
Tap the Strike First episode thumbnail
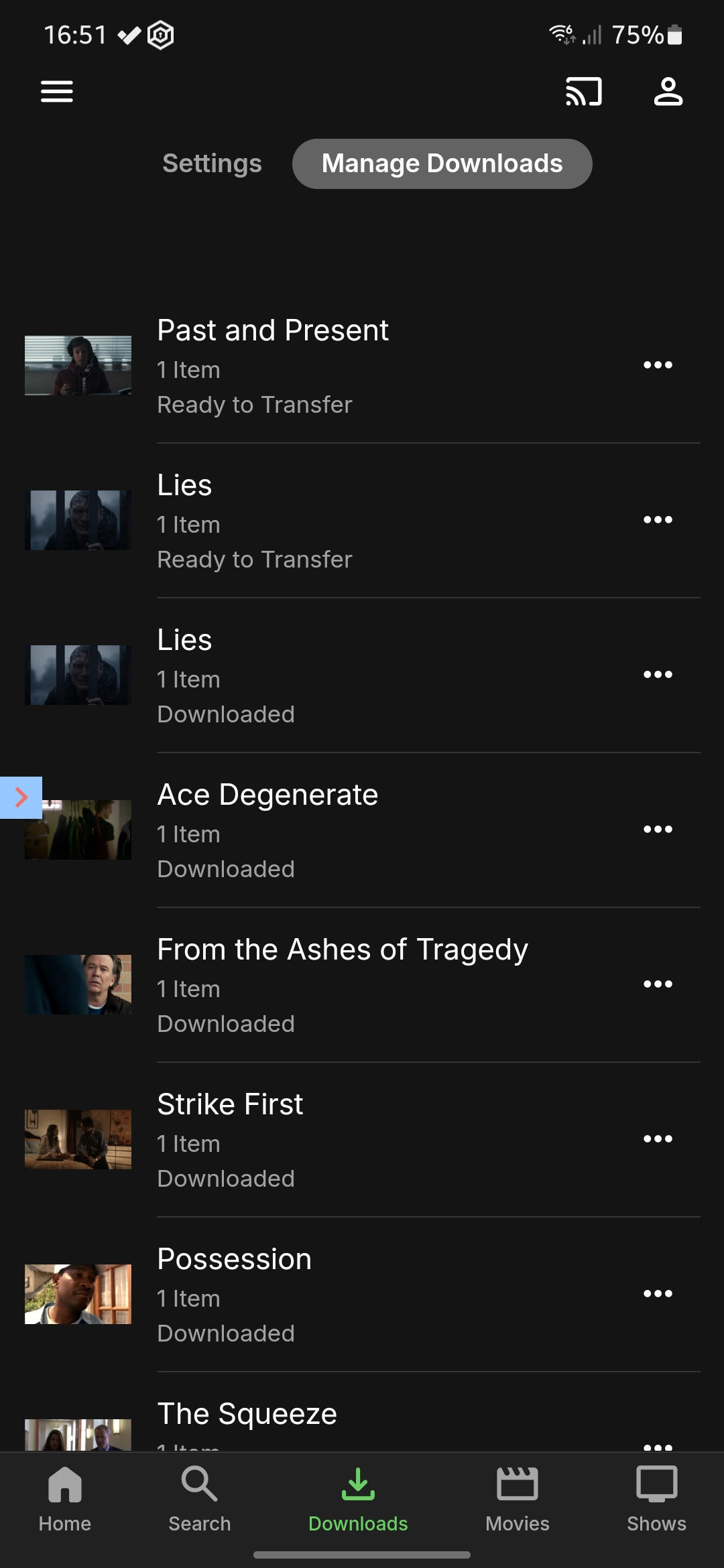click(x=78, y=1139)
